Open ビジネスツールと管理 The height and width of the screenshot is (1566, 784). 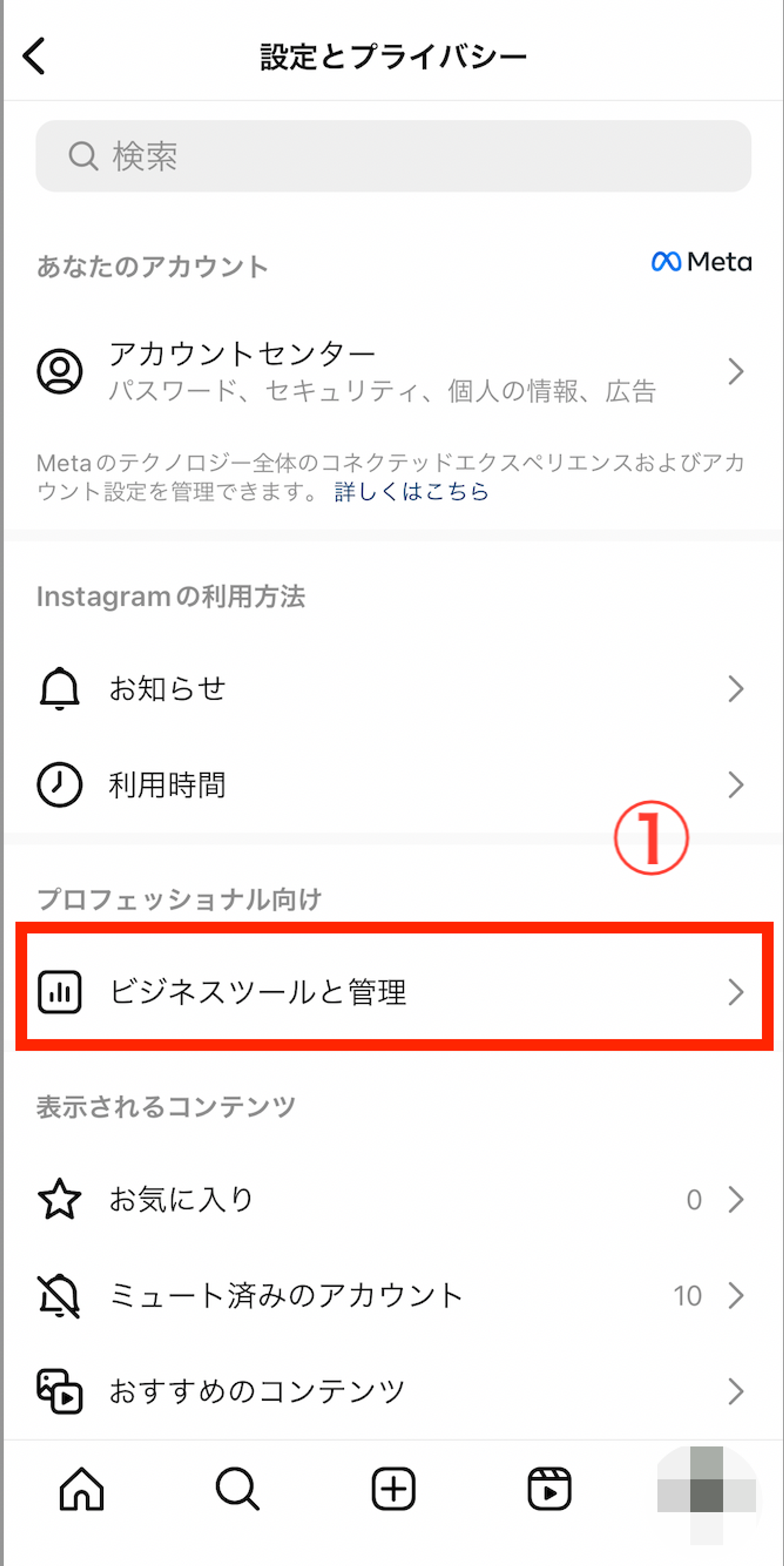(393, 992)
